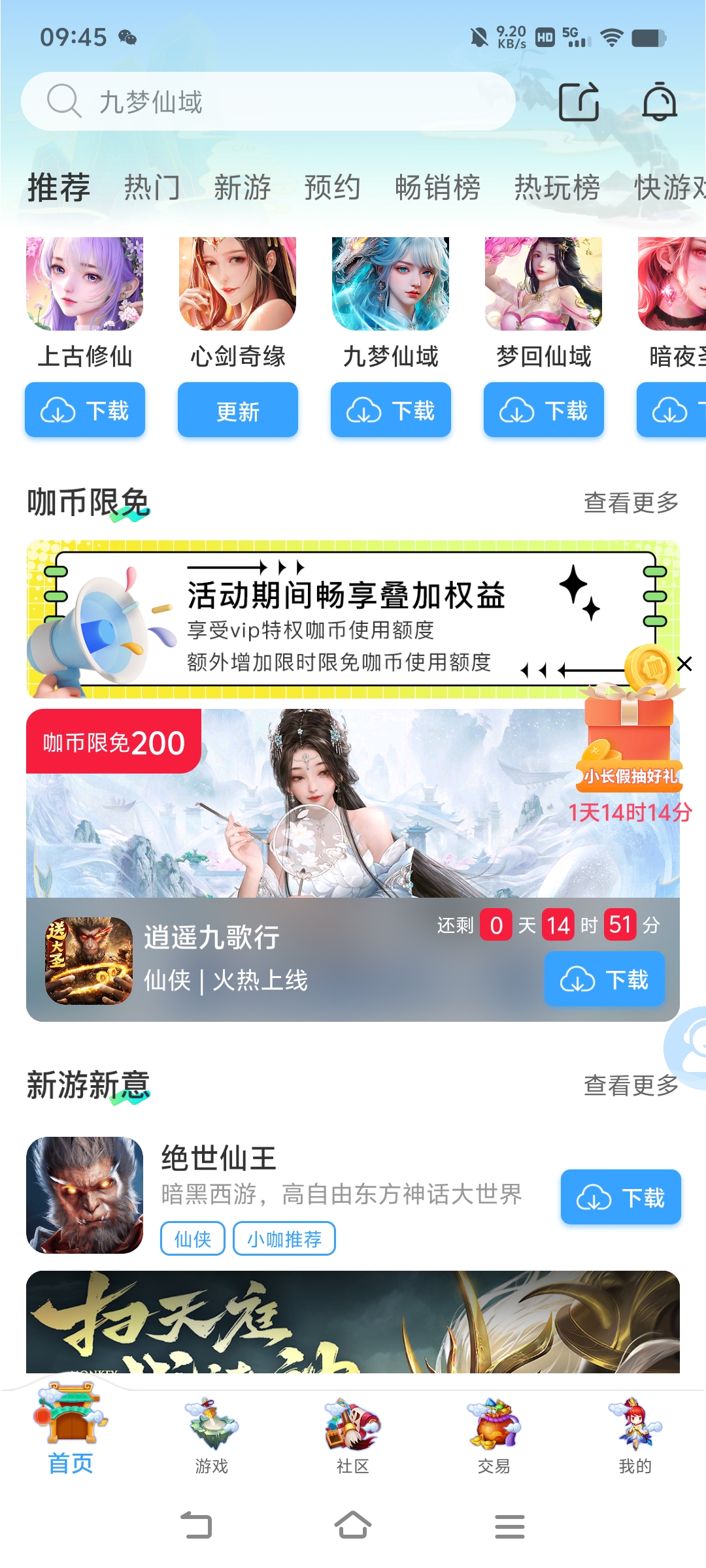
Task: Switch to the 新游 tab
Action: click(242, 188)
